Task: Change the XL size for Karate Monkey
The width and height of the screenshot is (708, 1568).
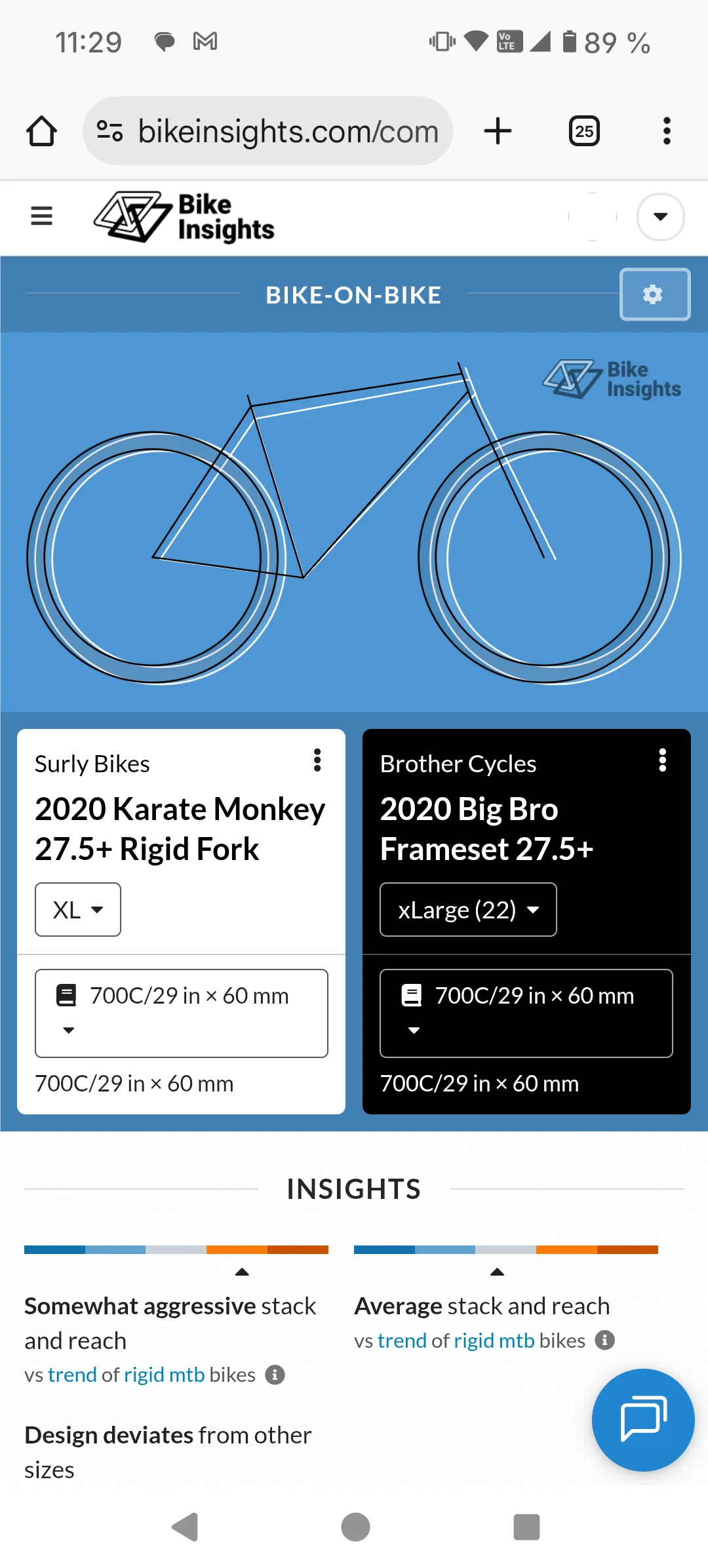Action: click(78, 910)
